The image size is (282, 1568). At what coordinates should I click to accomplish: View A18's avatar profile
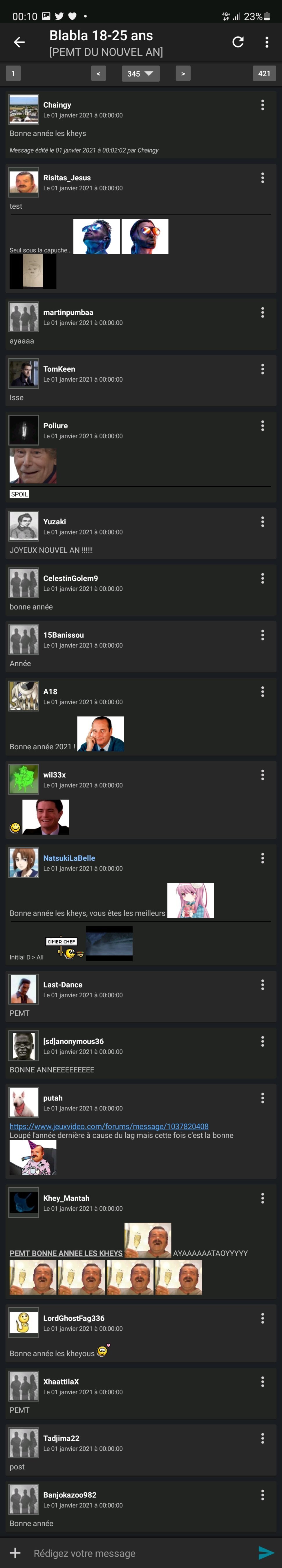(24, 696)
